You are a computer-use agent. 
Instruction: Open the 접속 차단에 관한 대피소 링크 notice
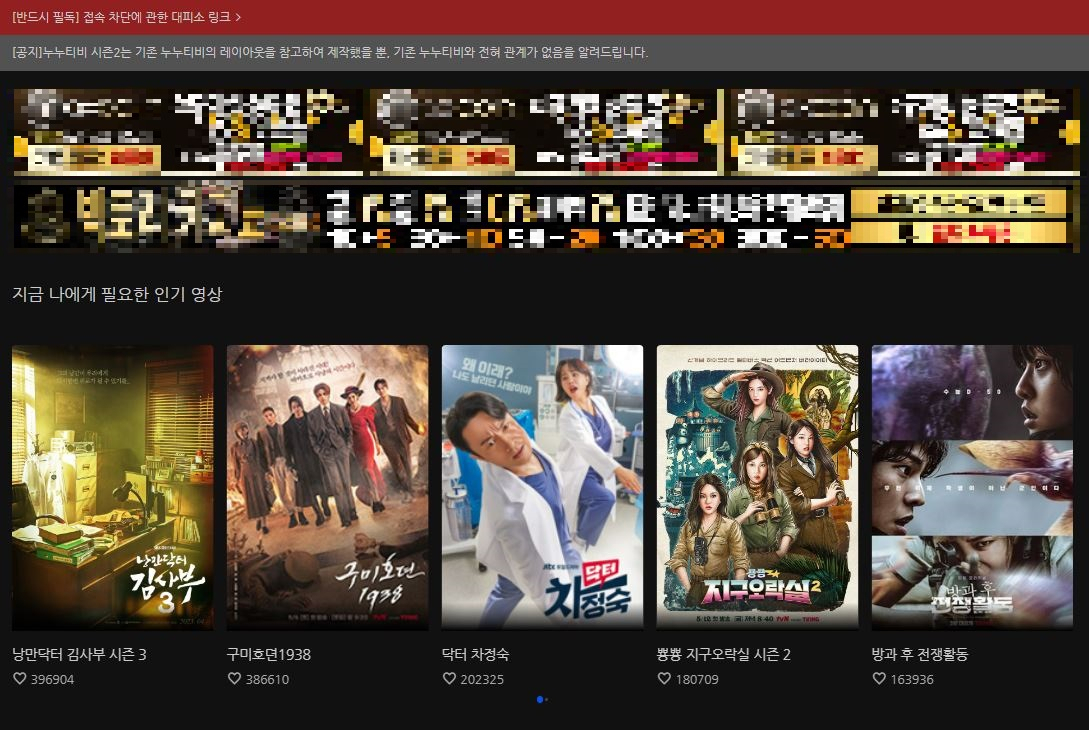(x=126, y=17)
